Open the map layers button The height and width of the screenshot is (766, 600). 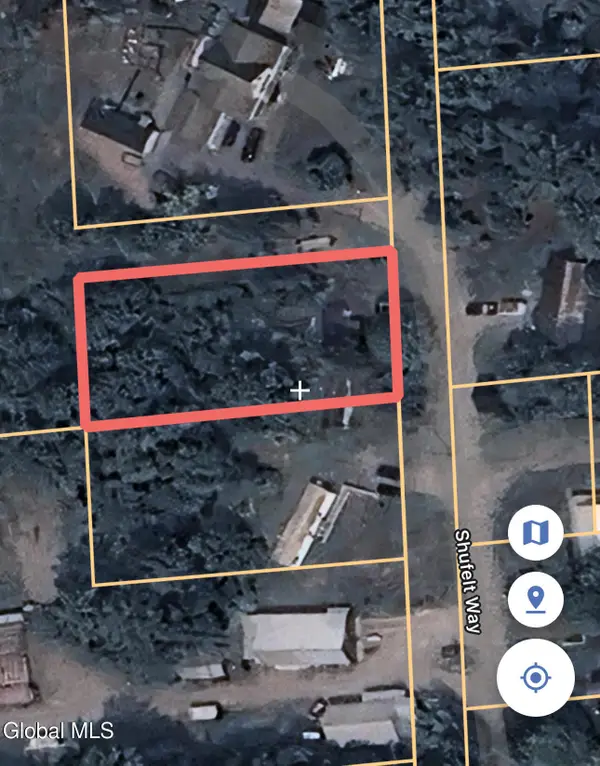point(536,533)
